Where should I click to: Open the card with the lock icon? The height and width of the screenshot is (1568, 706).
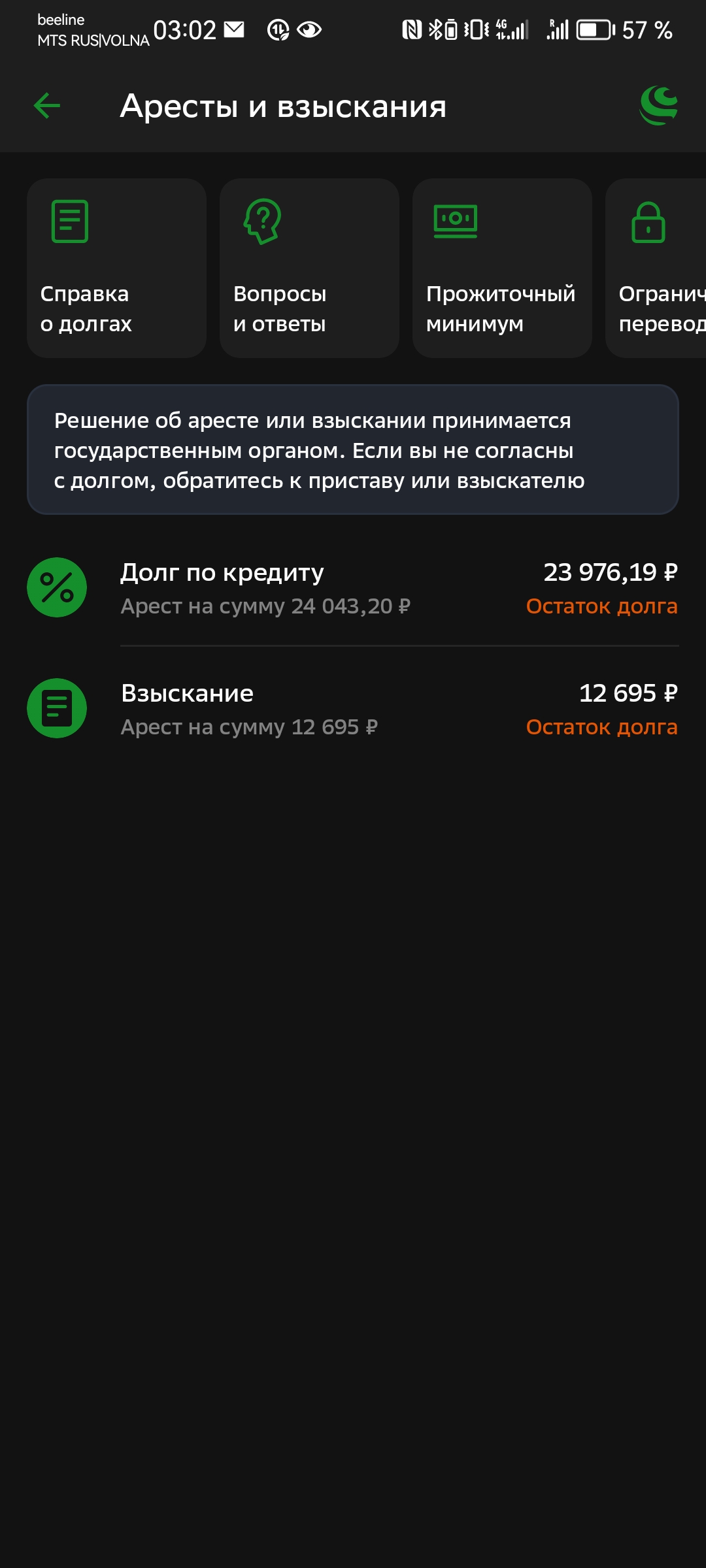pos(656,268)
